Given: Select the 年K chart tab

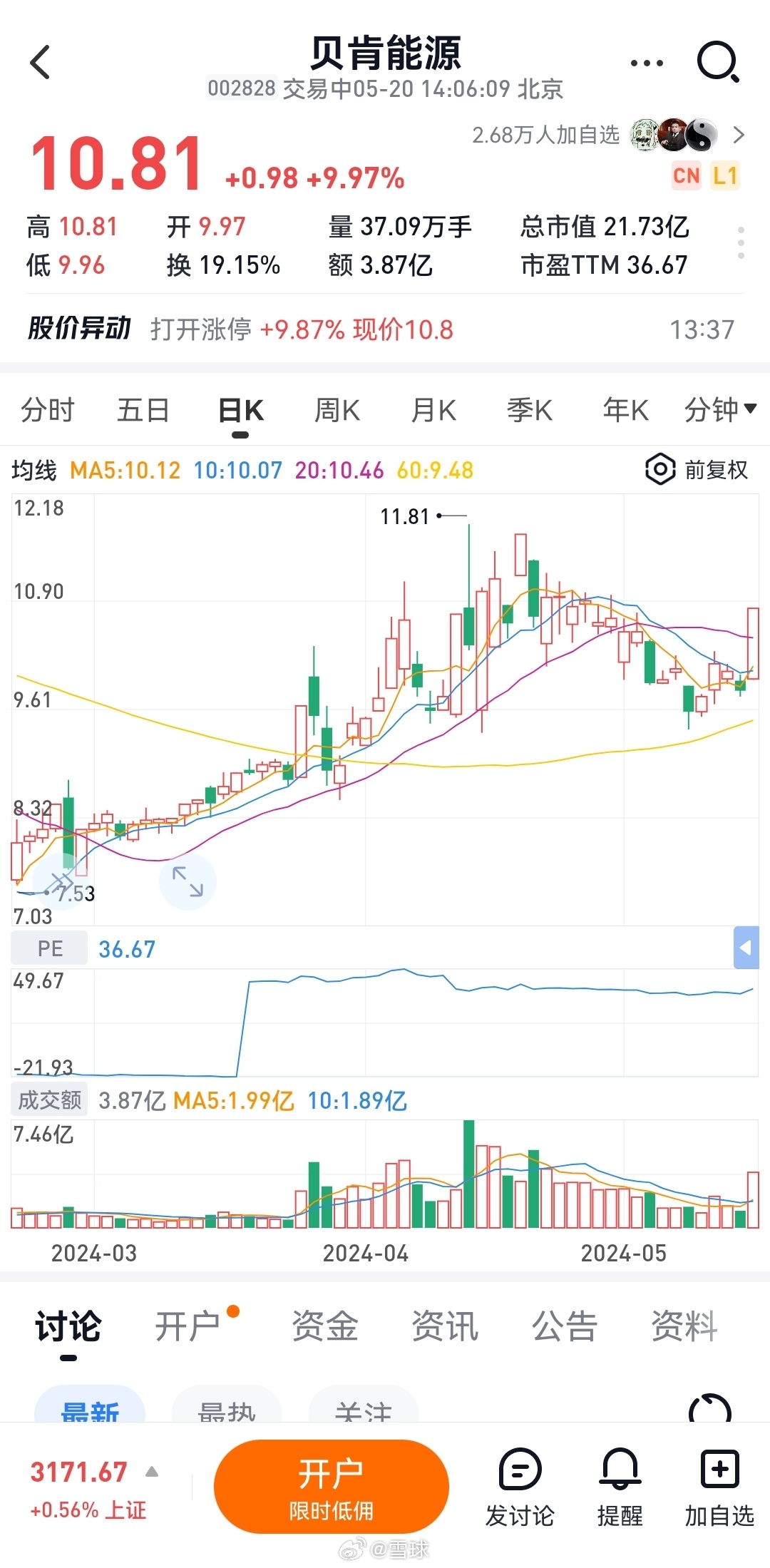Looking at the screenshot, I should (x=626, y=410).
